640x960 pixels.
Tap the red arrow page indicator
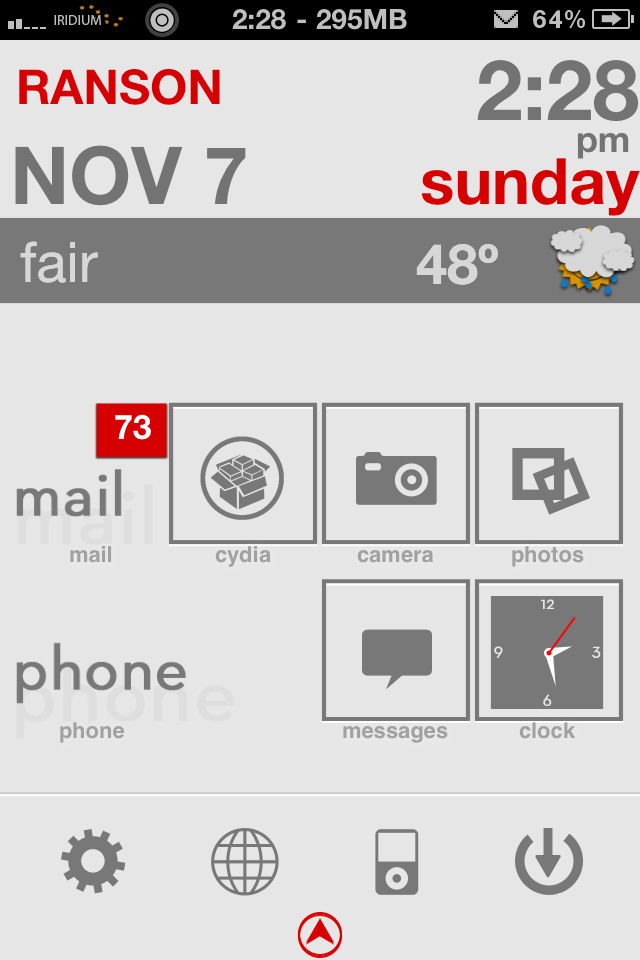pos(320,935)
